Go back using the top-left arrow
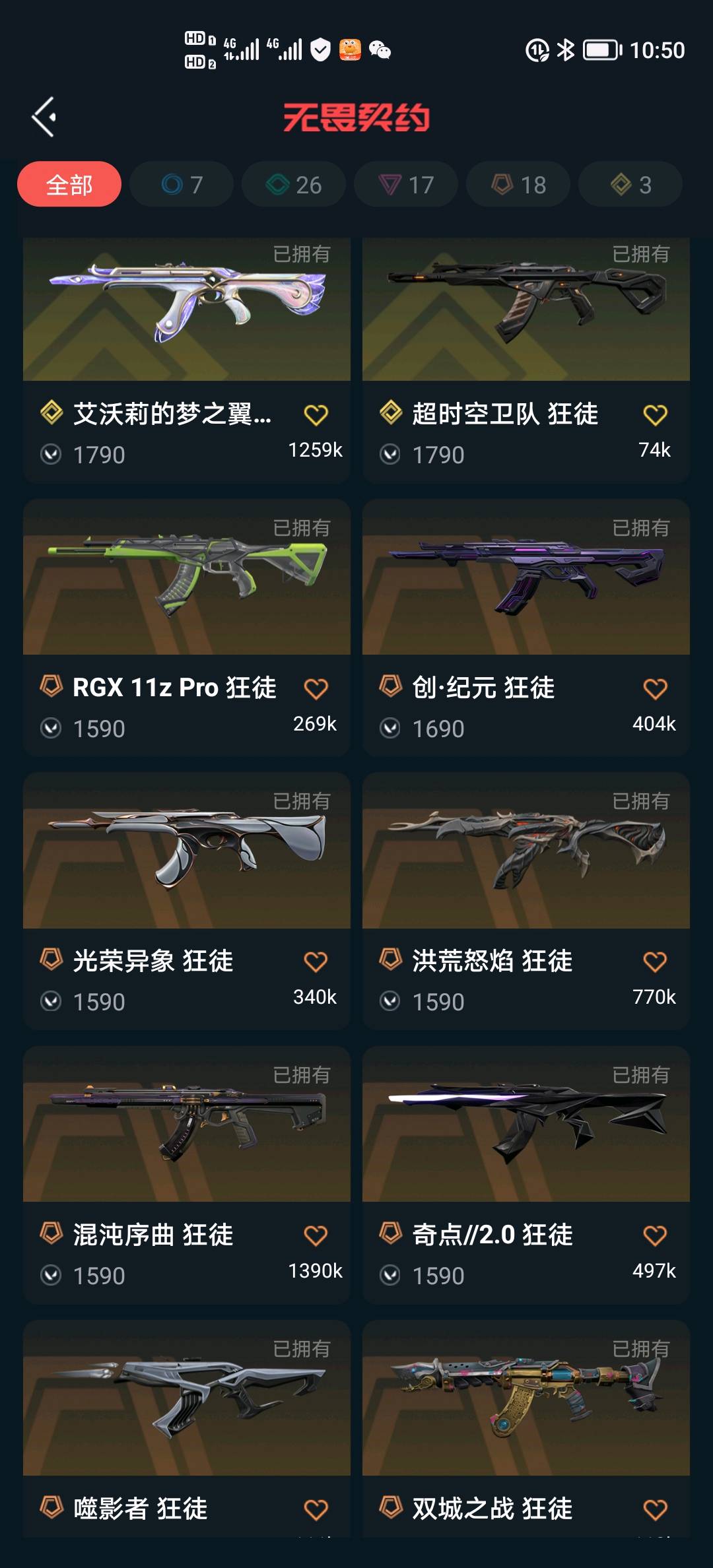Viewport: 713px width, 1568px height. [44, 117]
